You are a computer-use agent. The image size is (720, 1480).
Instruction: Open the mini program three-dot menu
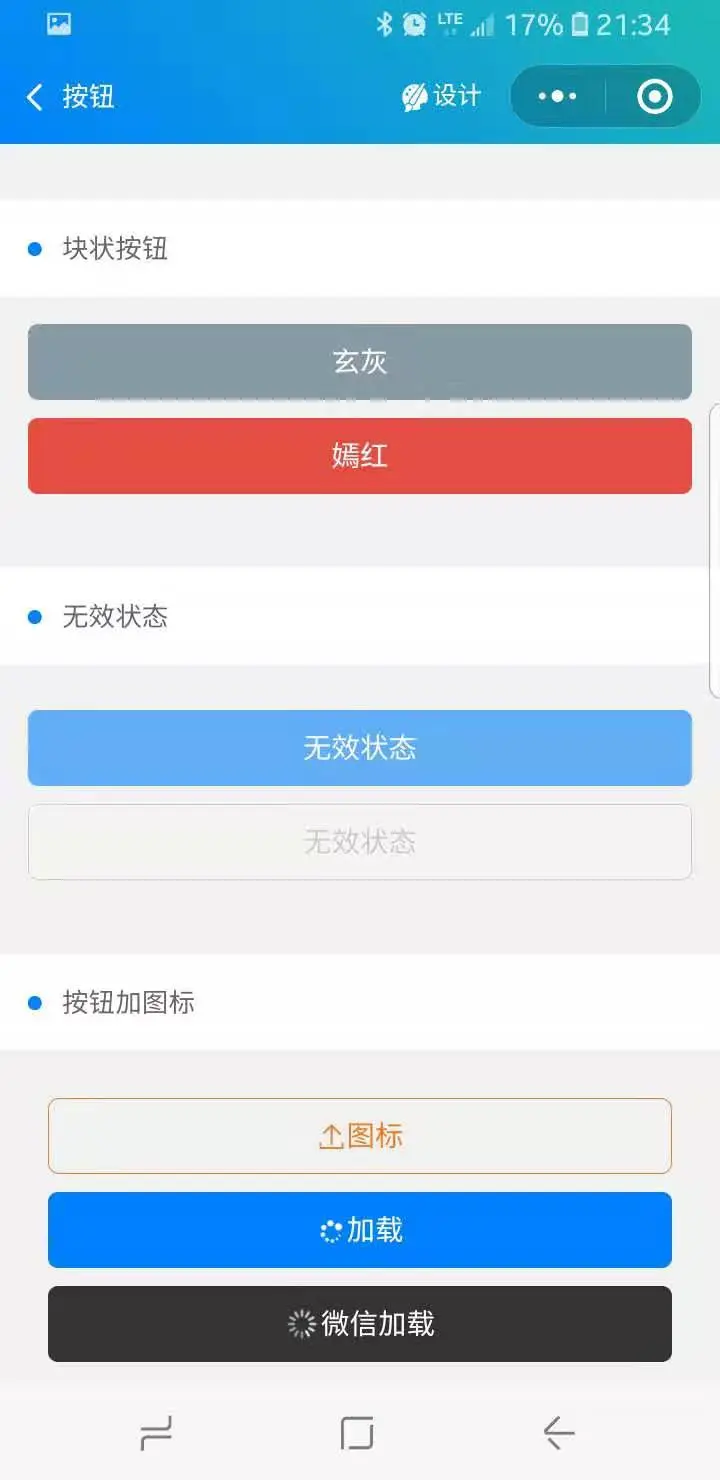557,97
